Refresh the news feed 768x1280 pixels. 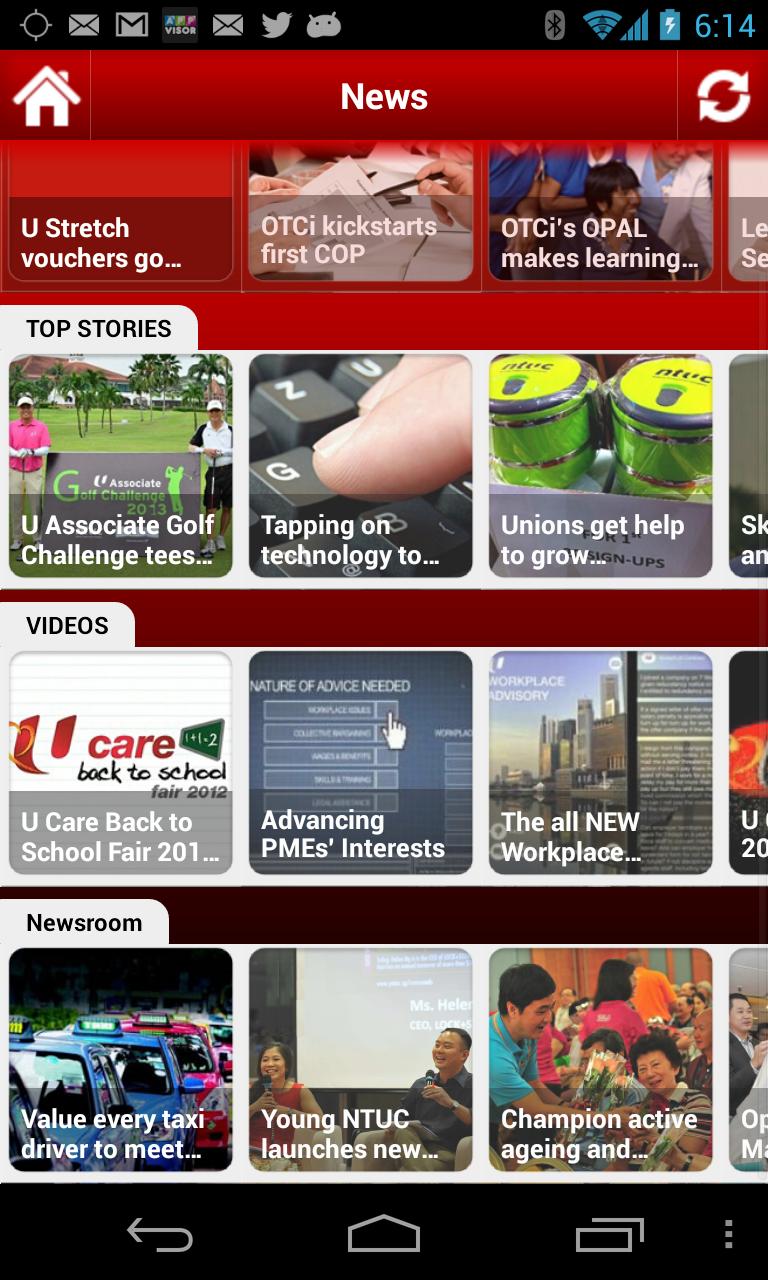tap(723, 96)
